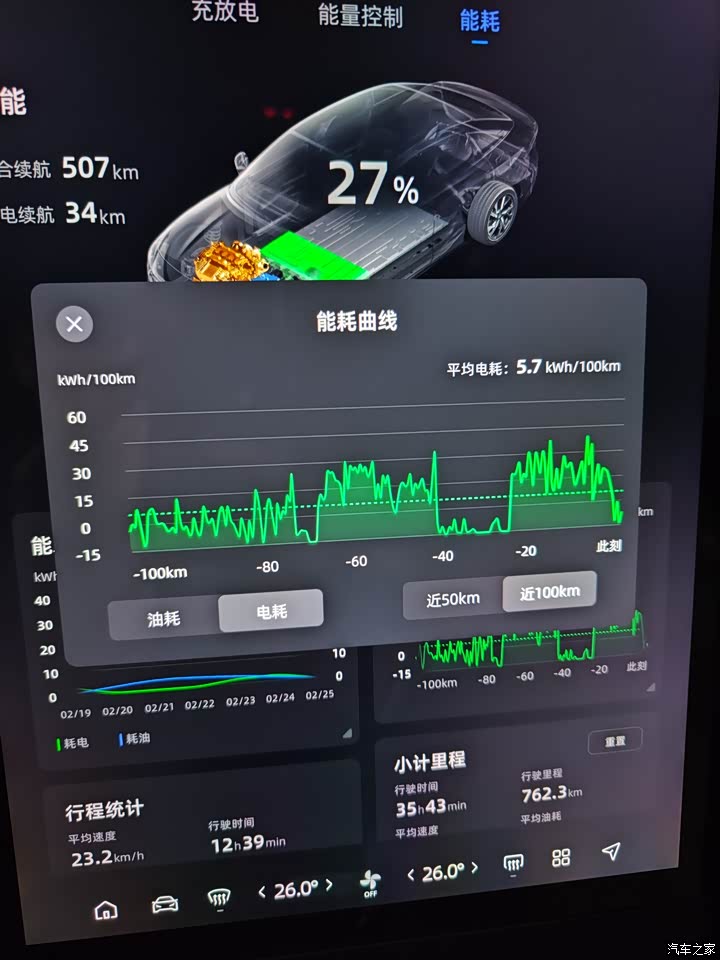Close the 能耗曲线 popup
This screenshot has height=960, width=720.
point(74,324)
